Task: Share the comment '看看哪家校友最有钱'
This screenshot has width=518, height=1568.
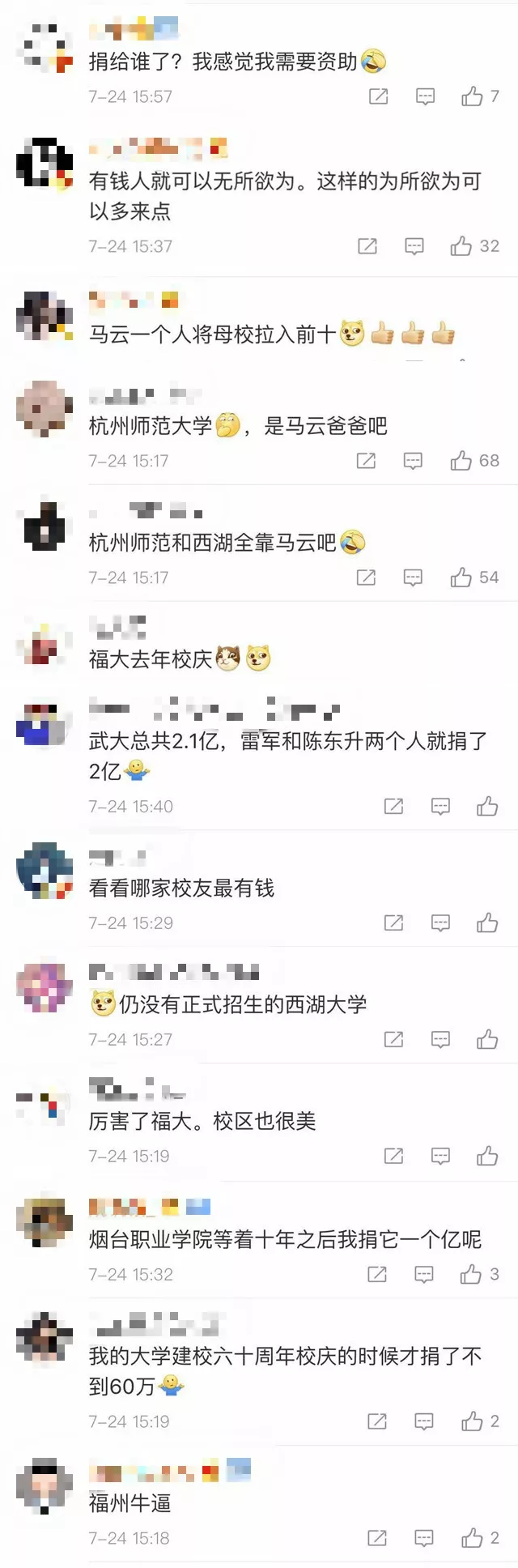Action: coord(393,922)
